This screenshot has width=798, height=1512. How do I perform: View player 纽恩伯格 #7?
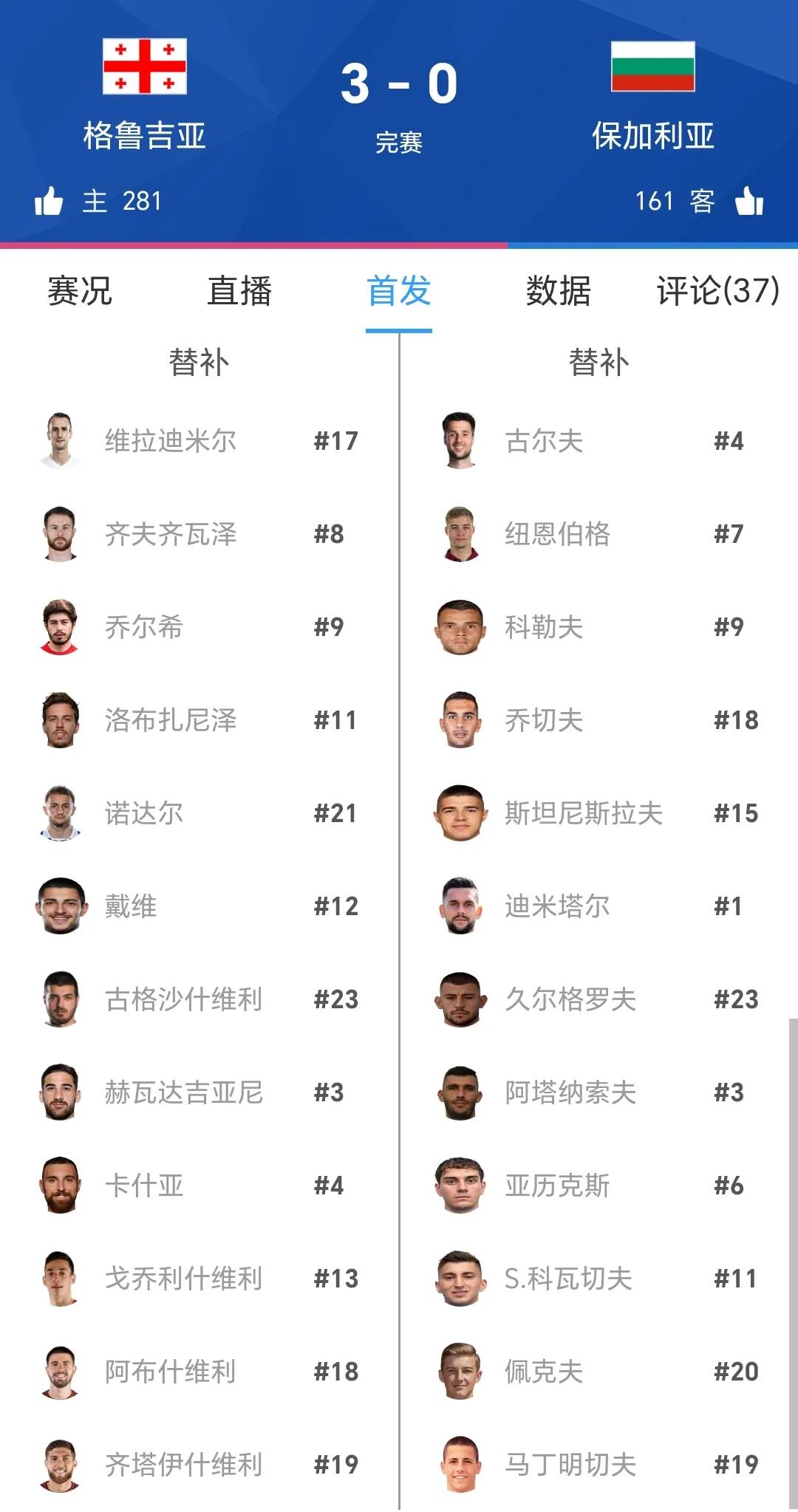click(x=557, y=534)
